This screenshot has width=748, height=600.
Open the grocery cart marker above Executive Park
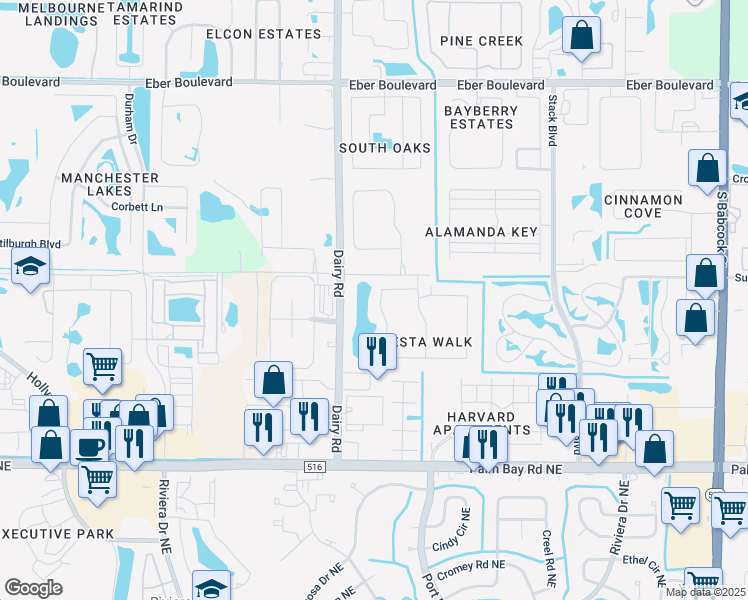pos(97,481)
